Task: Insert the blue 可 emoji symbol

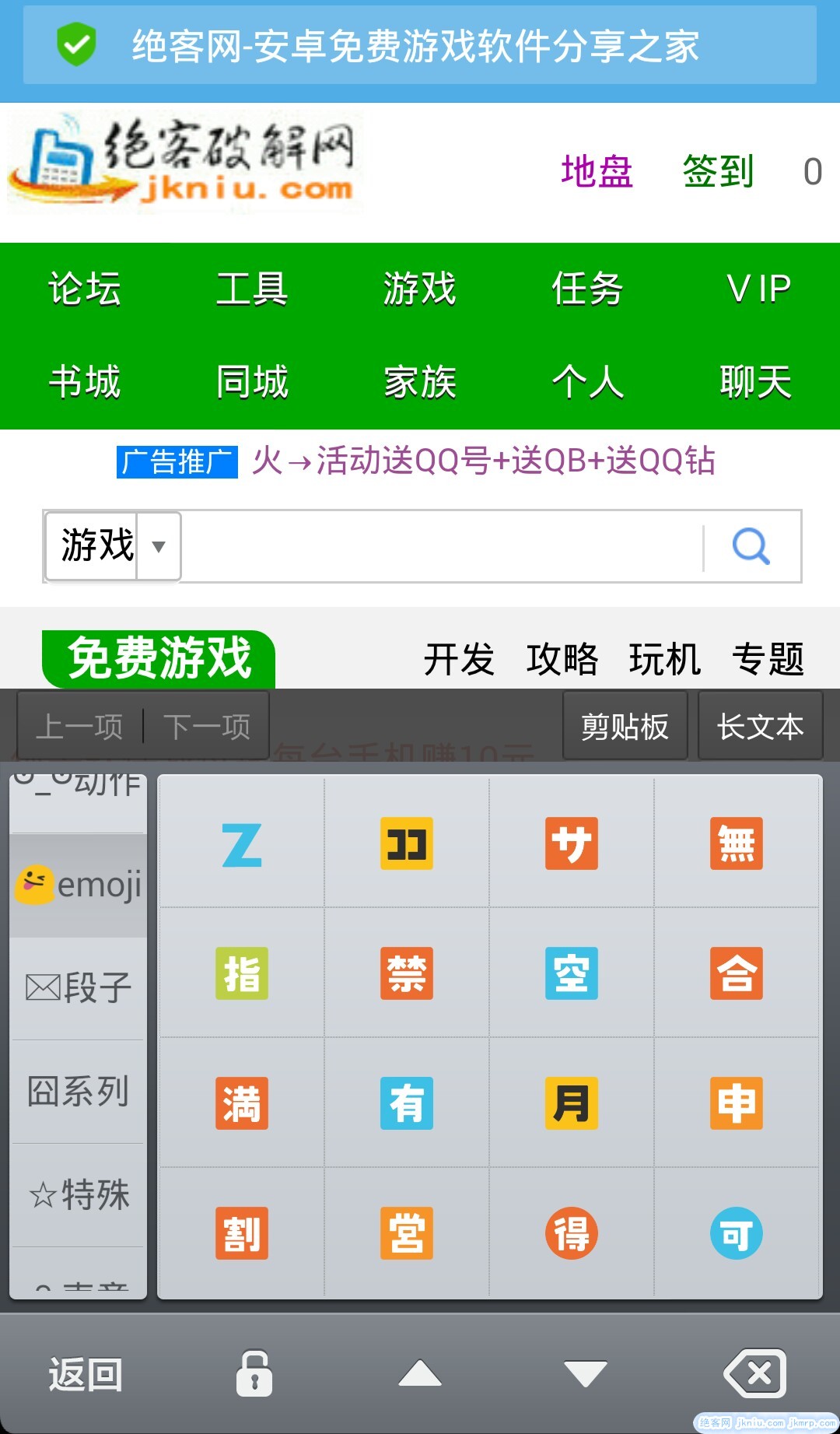Action: coord(736,1233)
